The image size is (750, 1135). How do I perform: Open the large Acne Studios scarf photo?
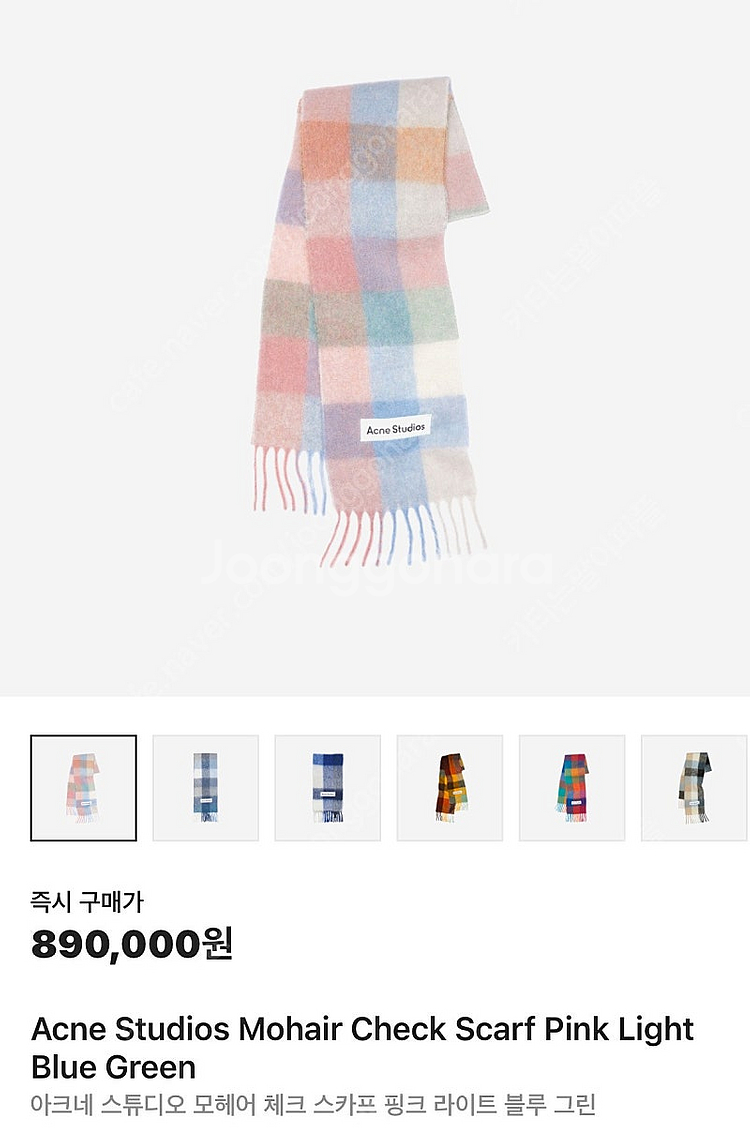coord(370,320)
